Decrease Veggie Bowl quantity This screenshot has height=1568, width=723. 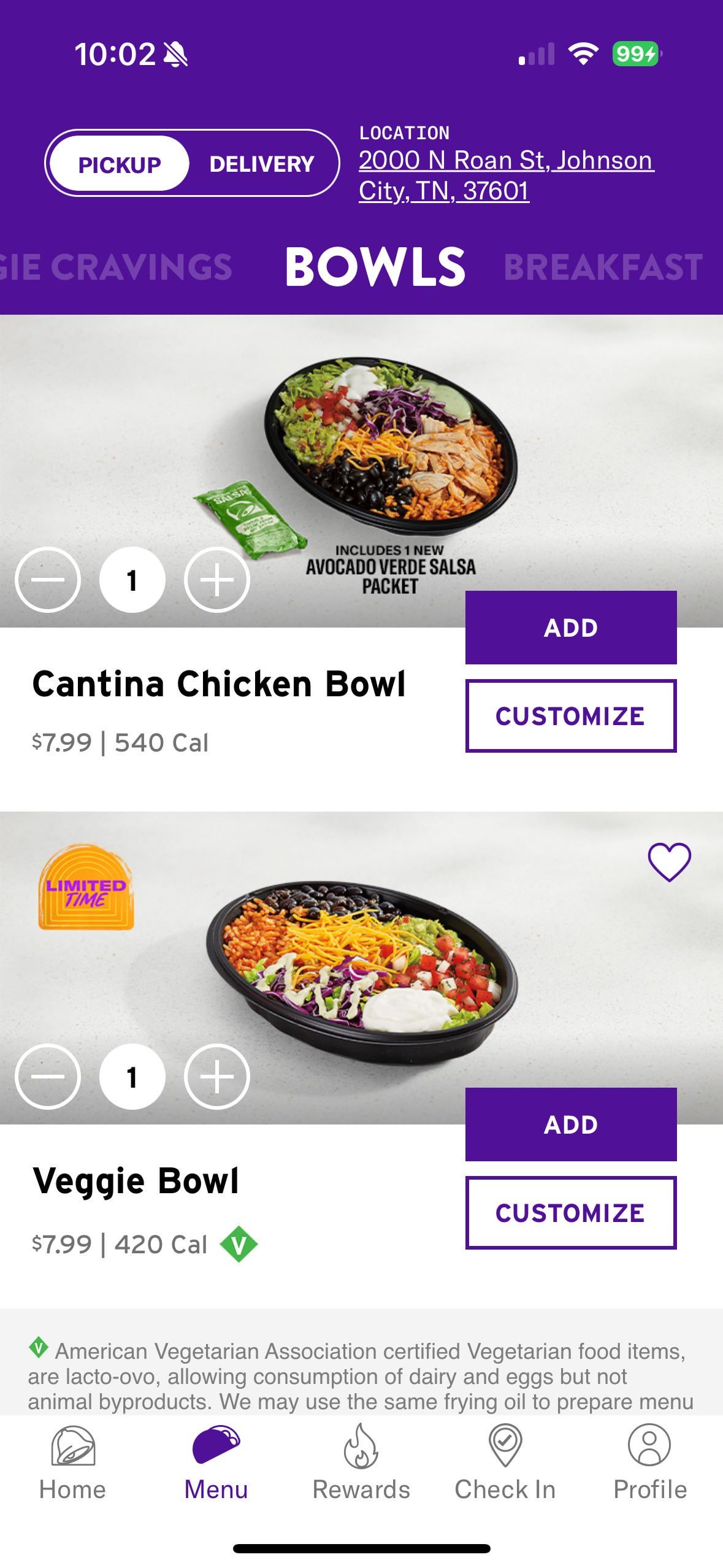48,1076
